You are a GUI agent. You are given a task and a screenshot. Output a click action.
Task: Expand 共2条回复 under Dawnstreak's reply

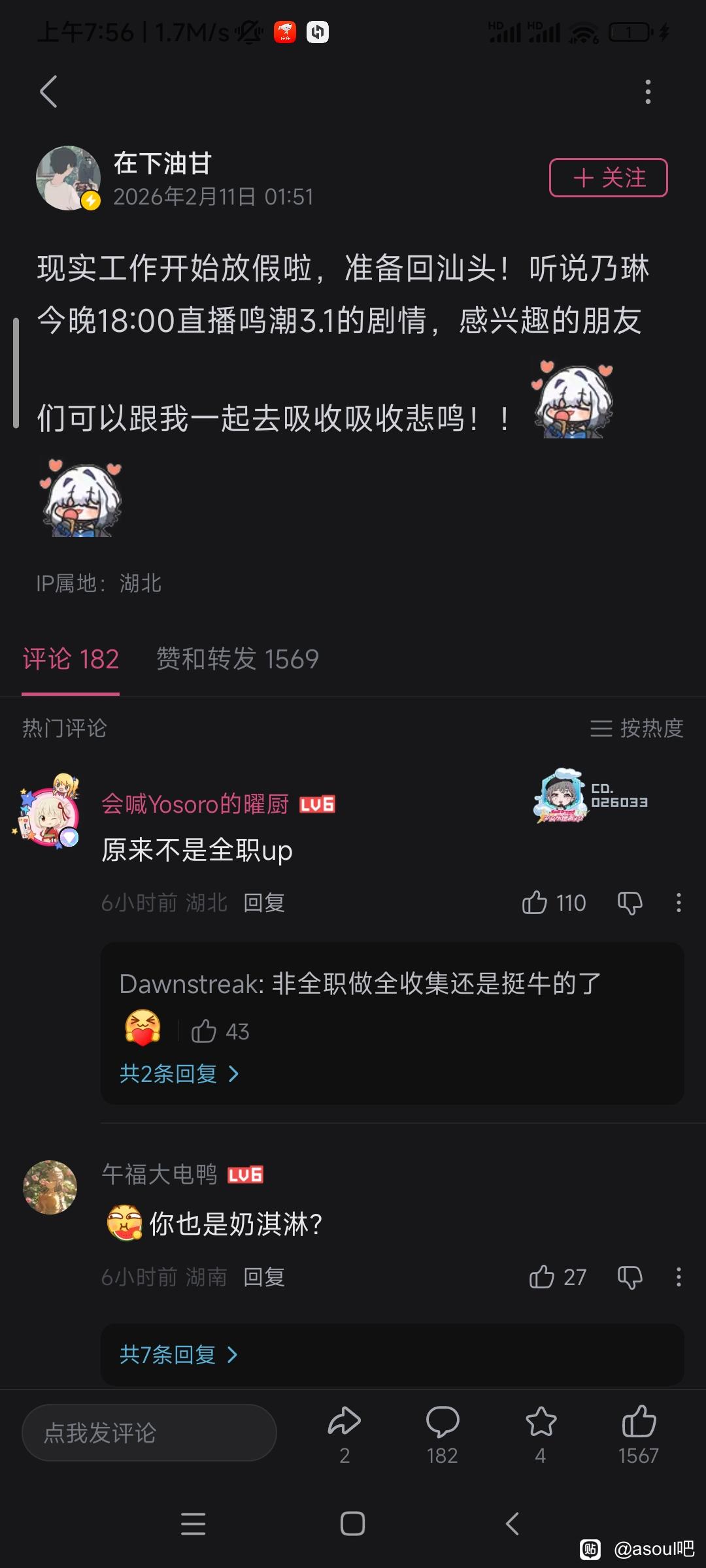point(178,1073)
